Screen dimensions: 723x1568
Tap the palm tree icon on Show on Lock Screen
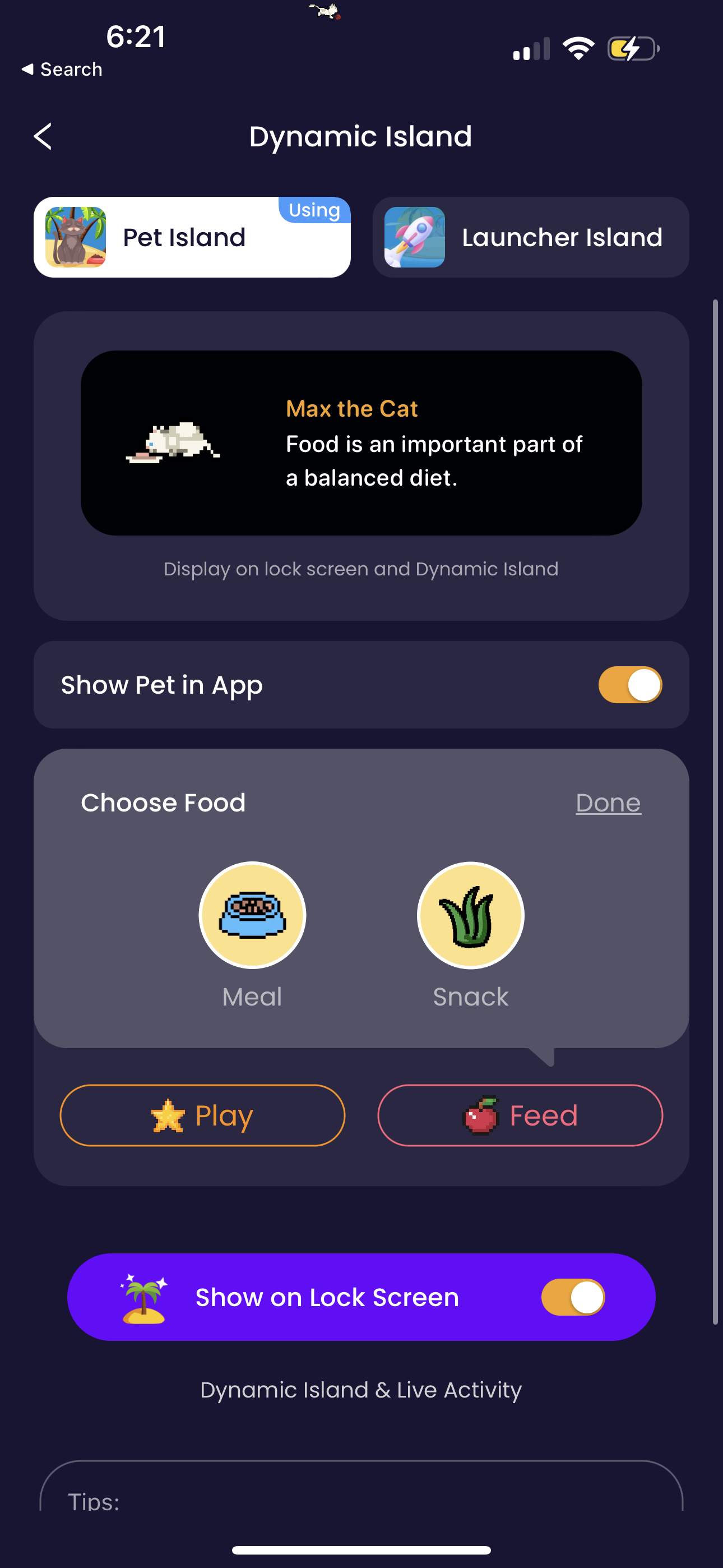click(143, 1297)
